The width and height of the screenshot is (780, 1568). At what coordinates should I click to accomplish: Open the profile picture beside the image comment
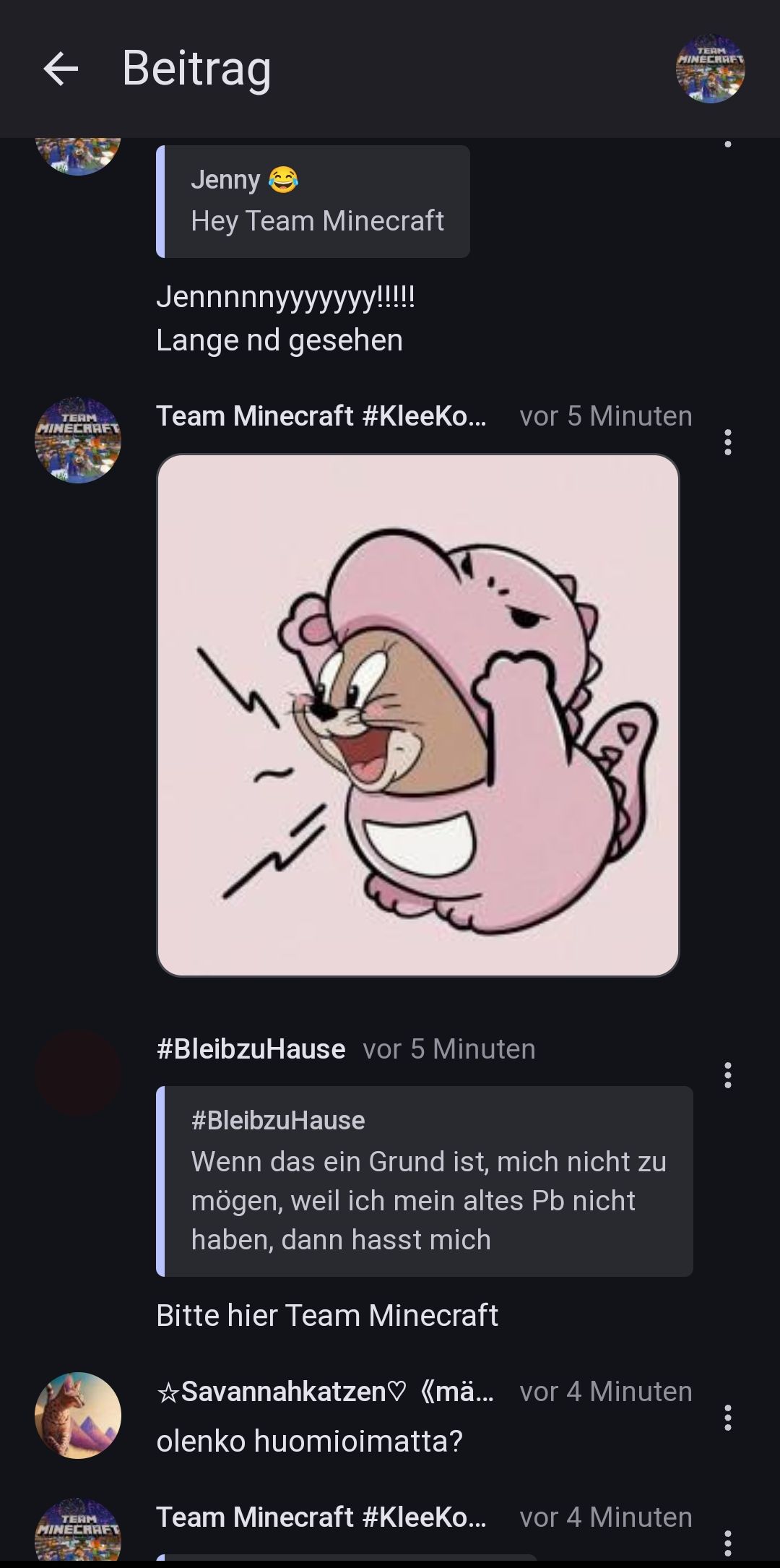78,440
